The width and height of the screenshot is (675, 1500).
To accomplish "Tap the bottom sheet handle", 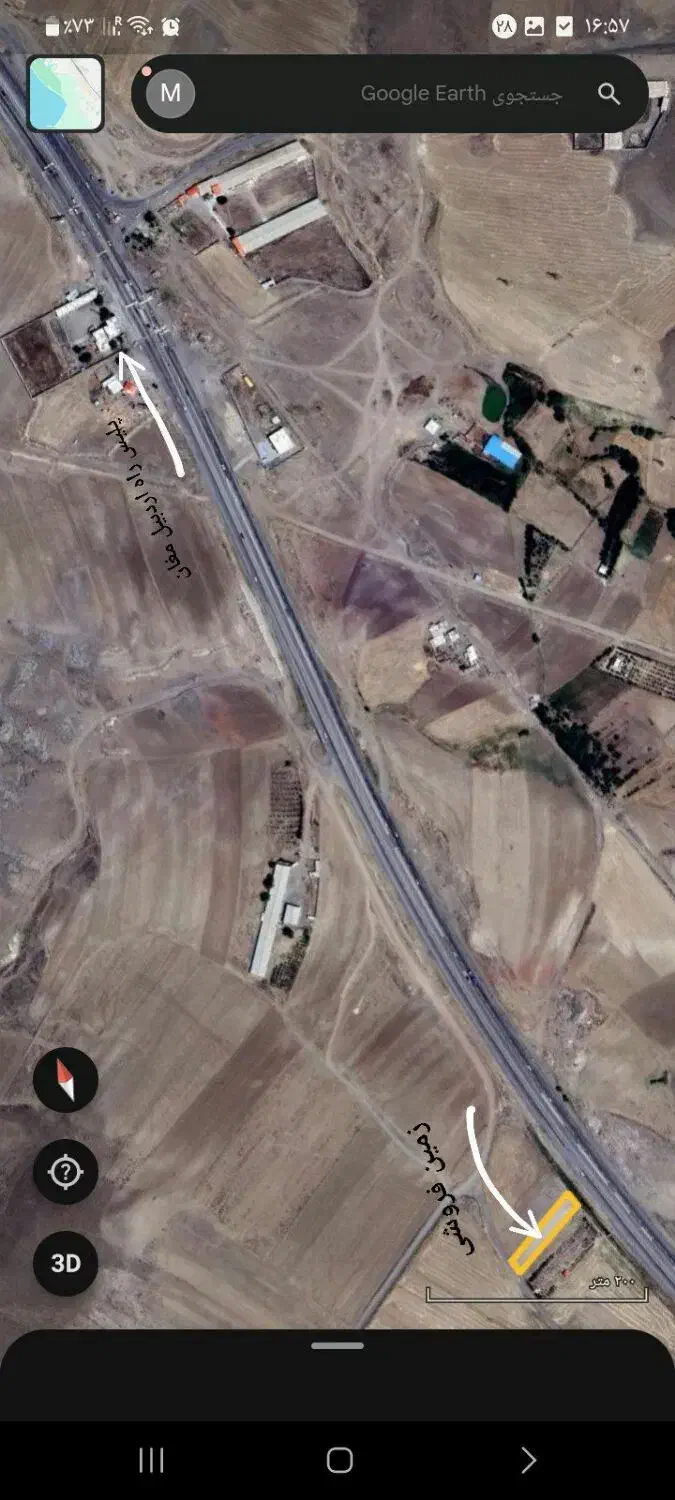I will pos(337,1346).
